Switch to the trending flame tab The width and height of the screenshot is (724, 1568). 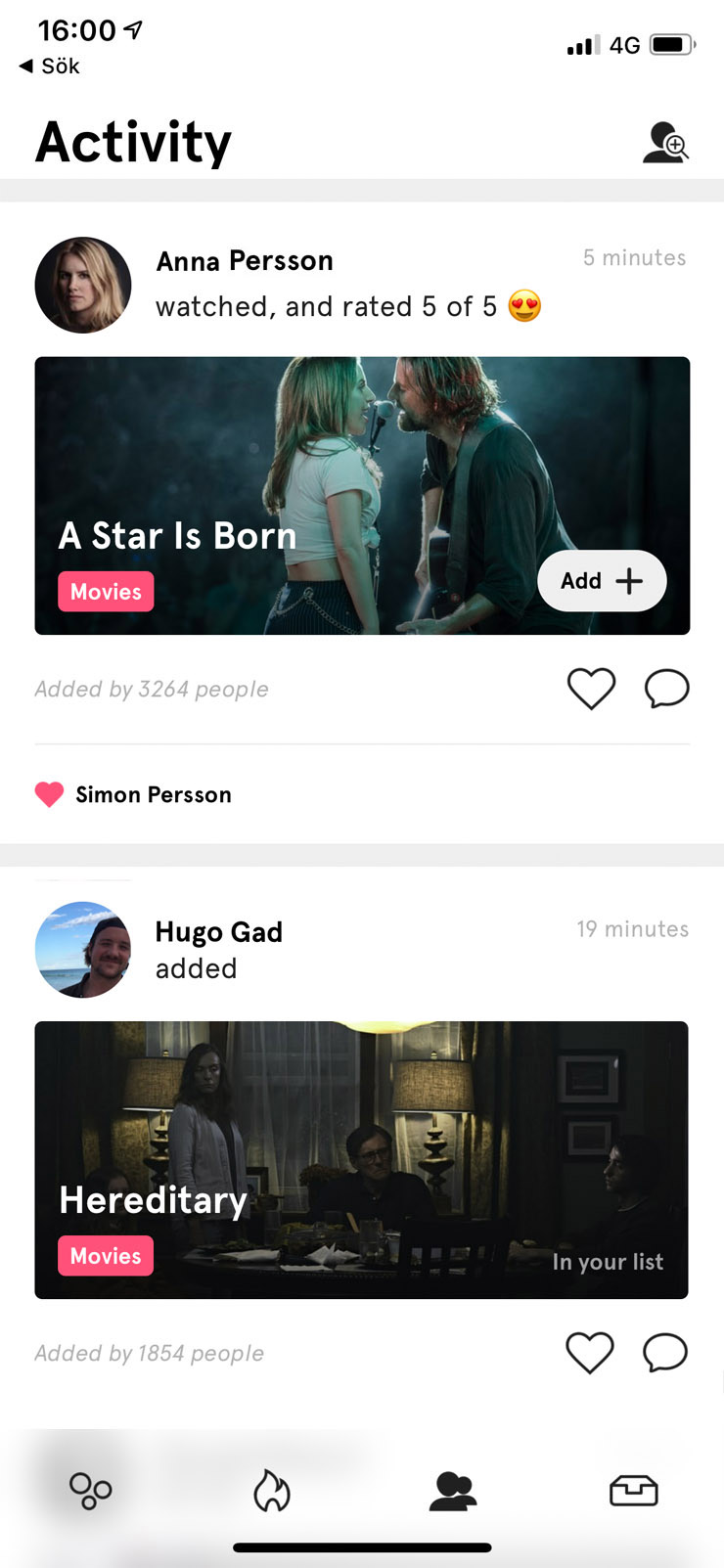click(x=272, y=1492)
